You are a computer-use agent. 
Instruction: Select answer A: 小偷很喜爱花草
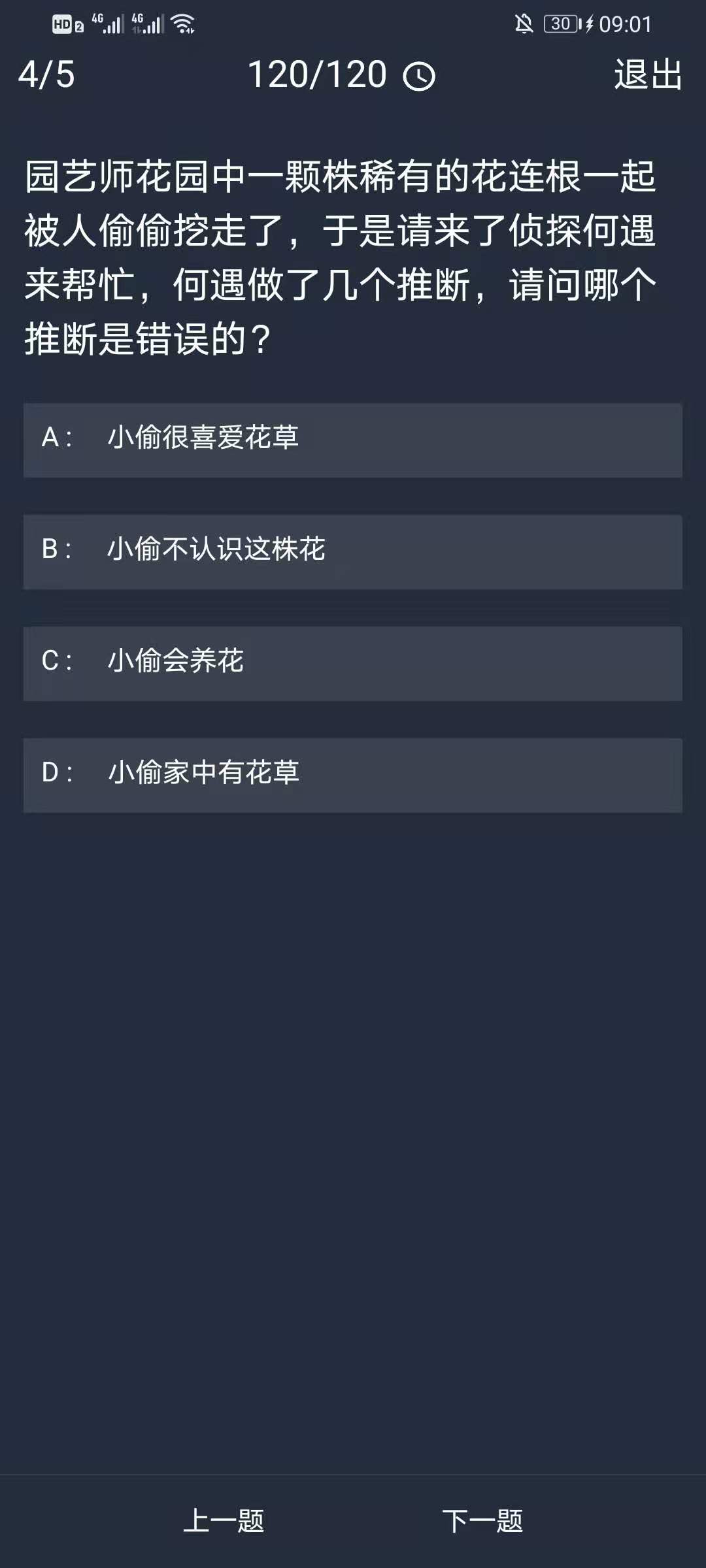(x=353, y=440)
